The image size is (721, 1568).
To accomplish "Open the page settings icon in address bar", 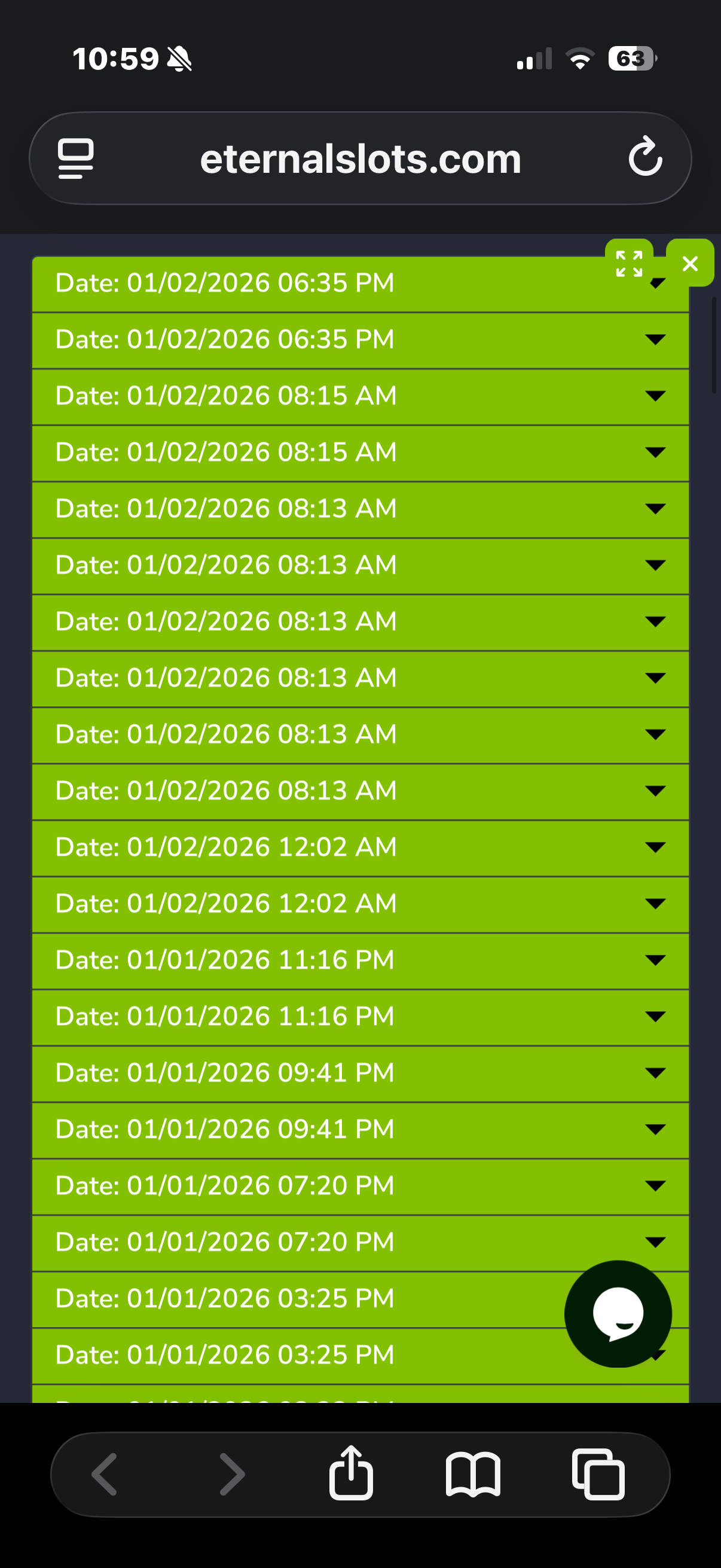I will pos(74,158).
